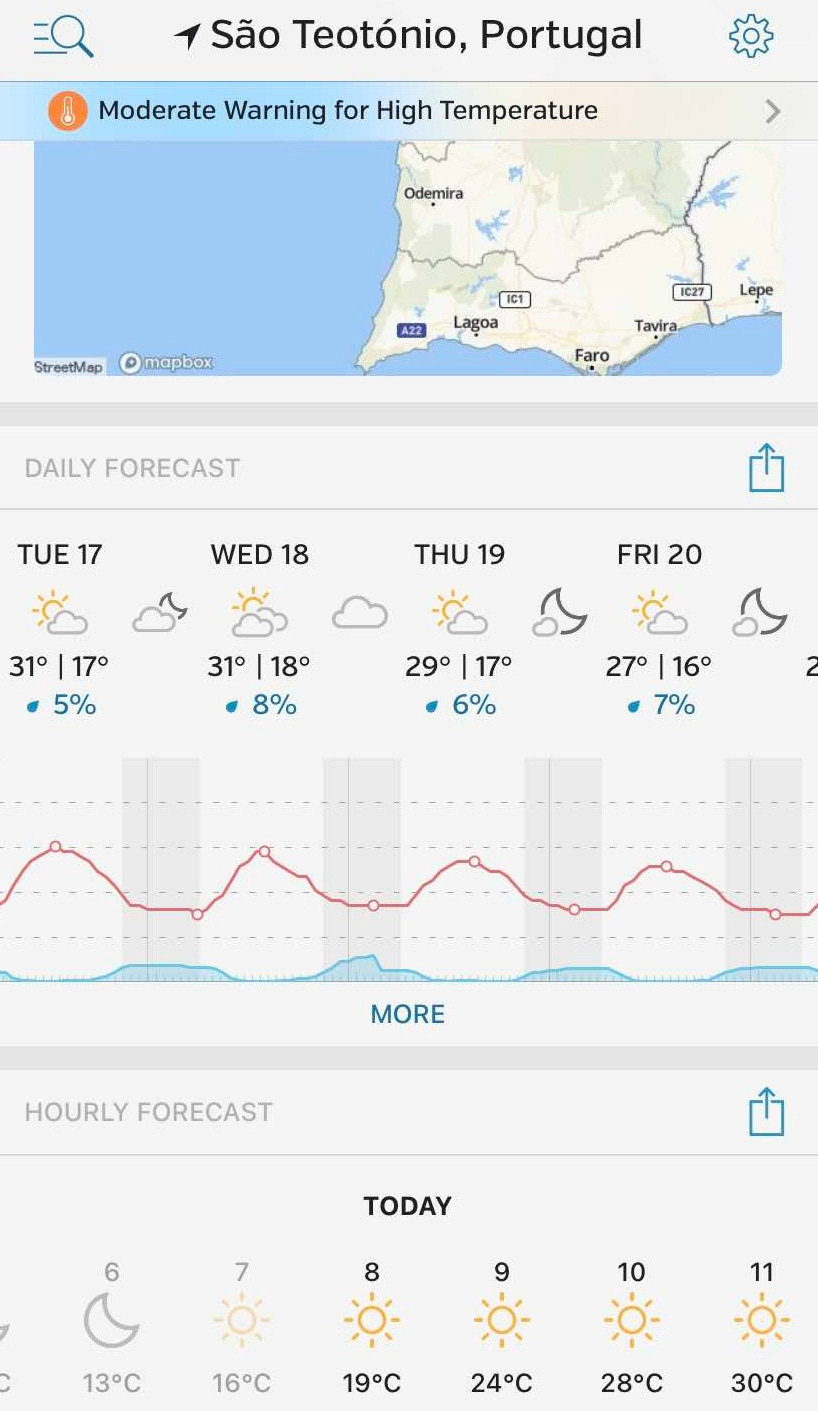Open the High Temperature warning banner

[409, 110]
